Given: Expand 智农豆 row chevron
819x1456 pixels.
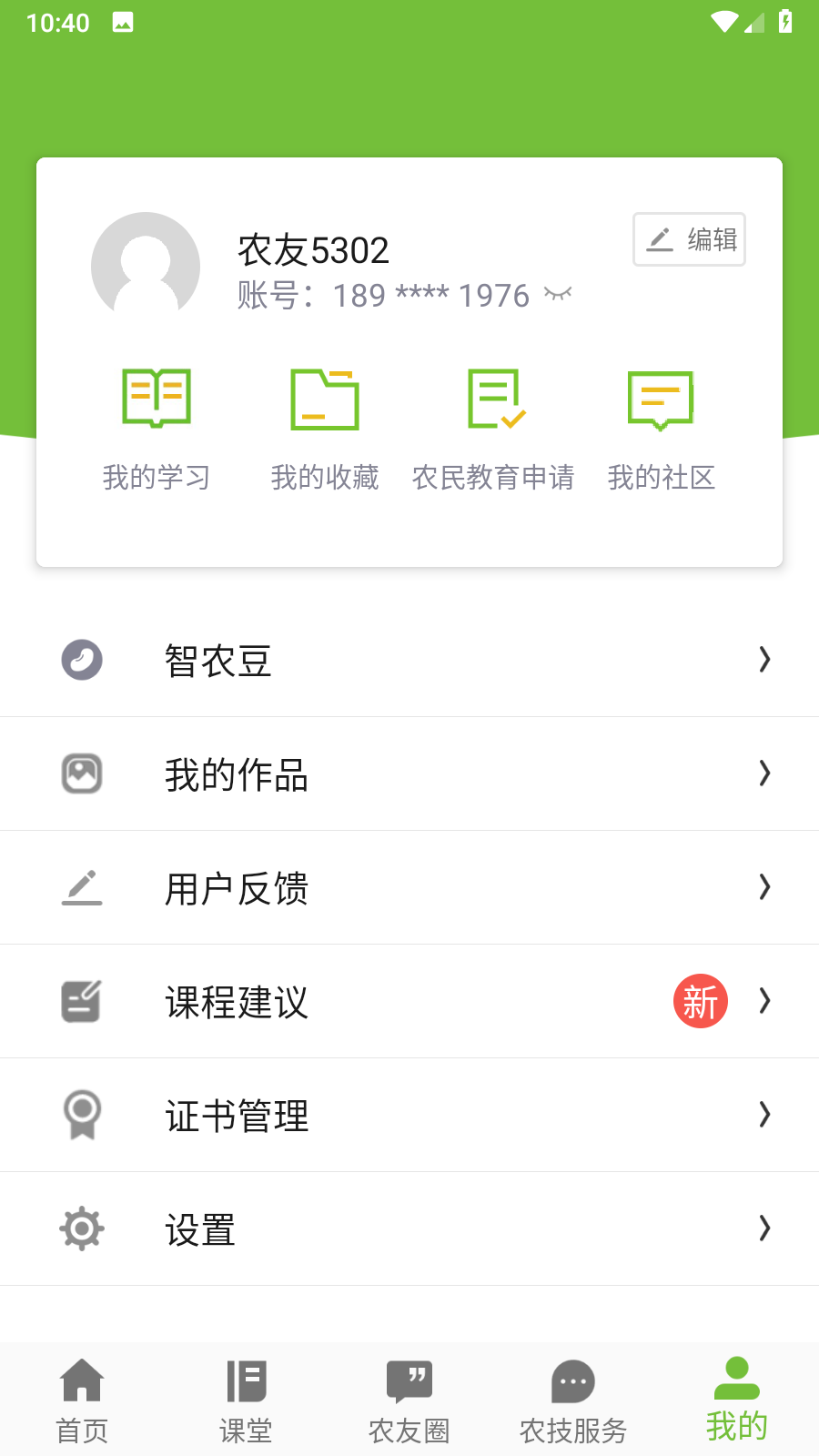Looking at the screenshot, I should pos(763,660).
